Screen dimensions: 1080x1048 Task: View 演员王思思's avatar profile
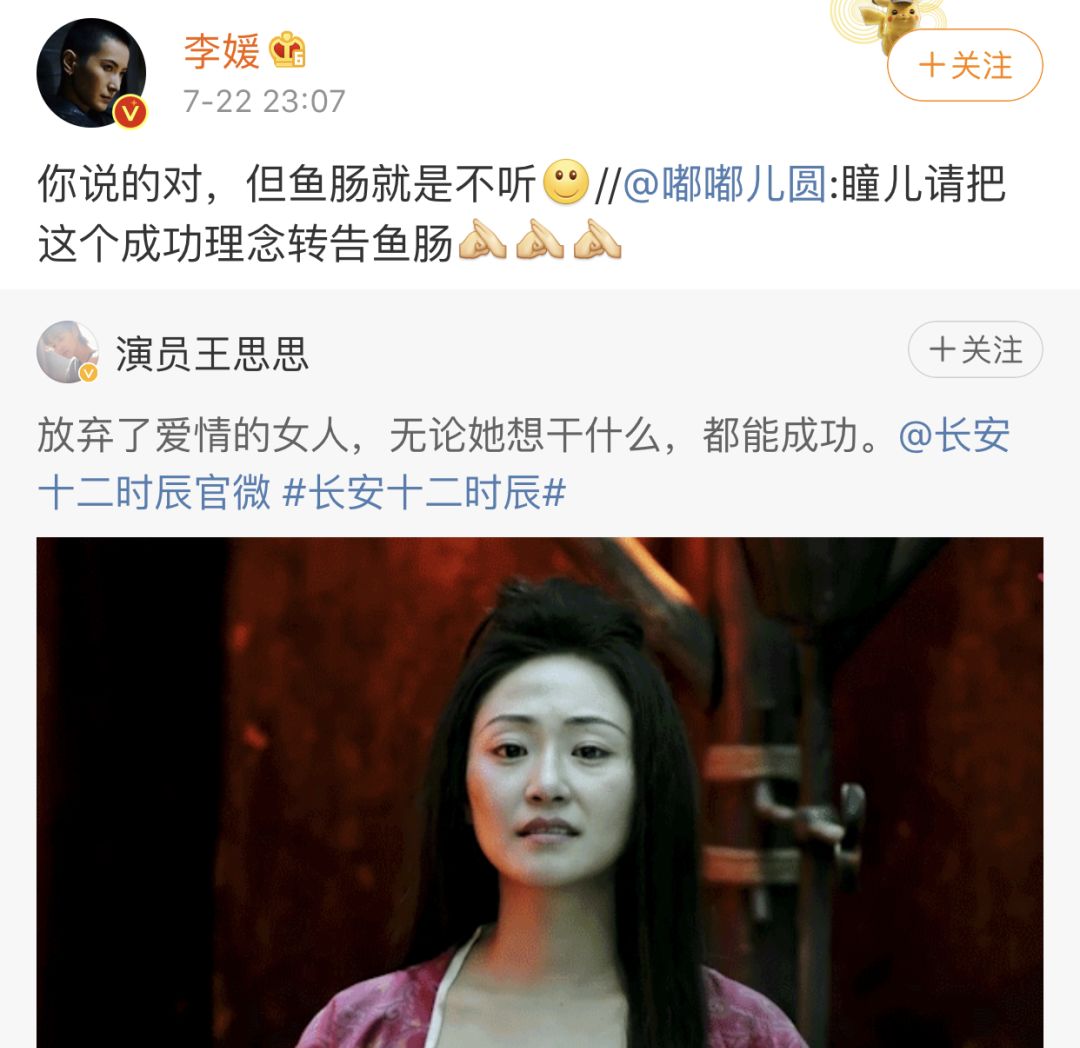coord(68,352)
